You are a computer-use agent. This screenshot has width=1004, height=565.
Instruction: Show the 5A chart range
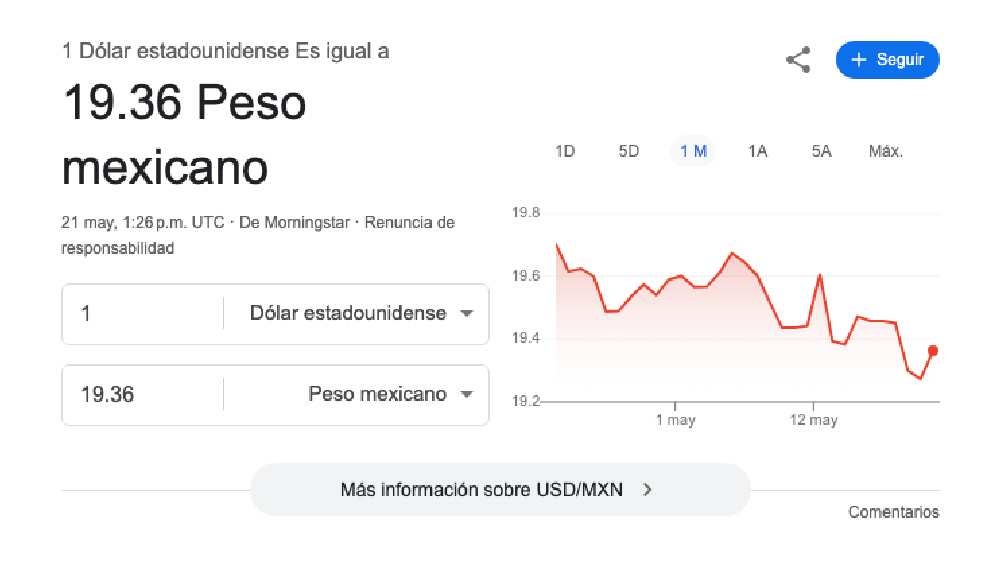[821, 151]
